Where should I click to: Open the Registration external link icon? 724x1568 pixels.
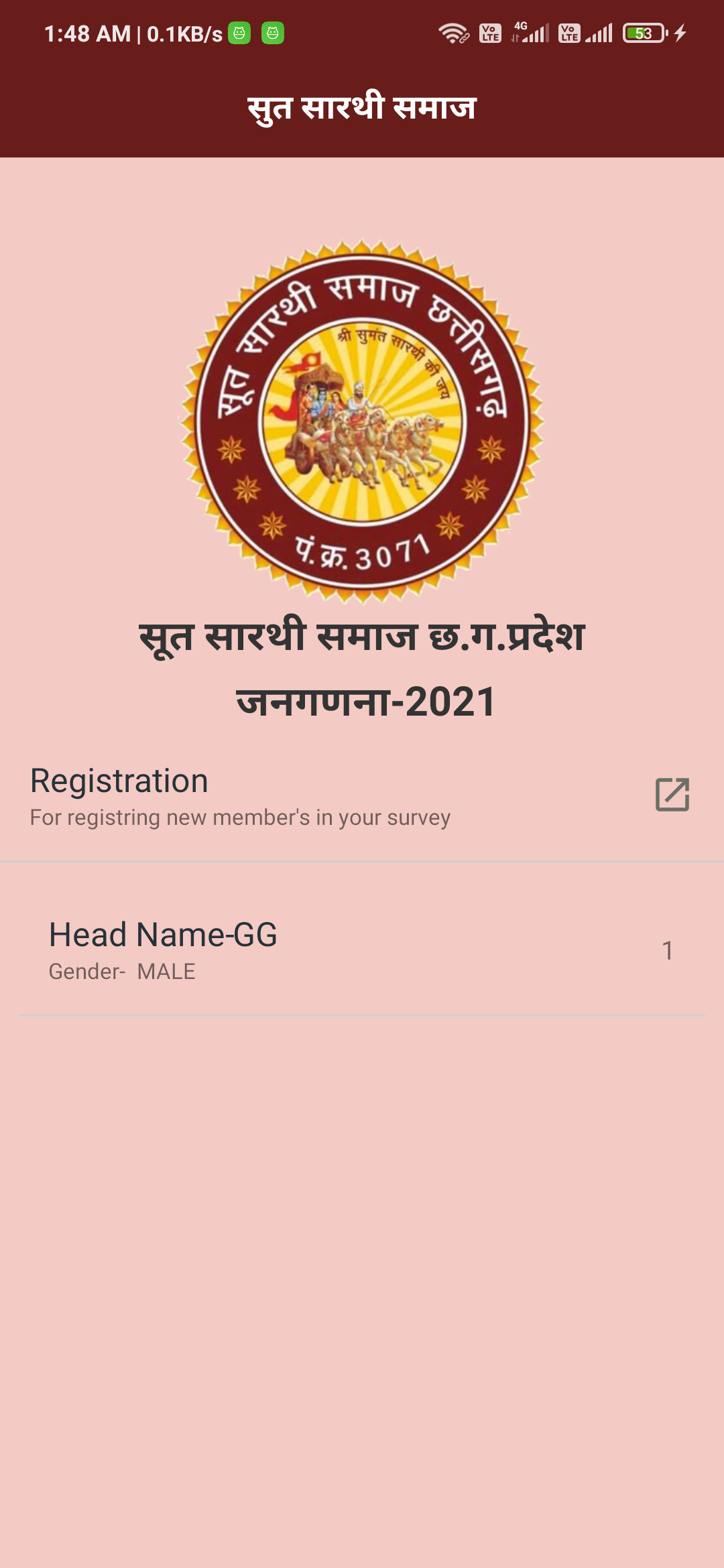click(x=672, y=795)
